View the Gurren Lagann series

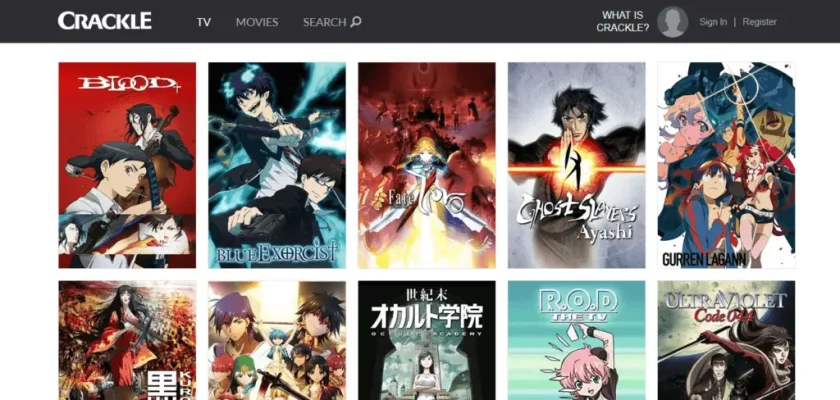pos(726,165)
